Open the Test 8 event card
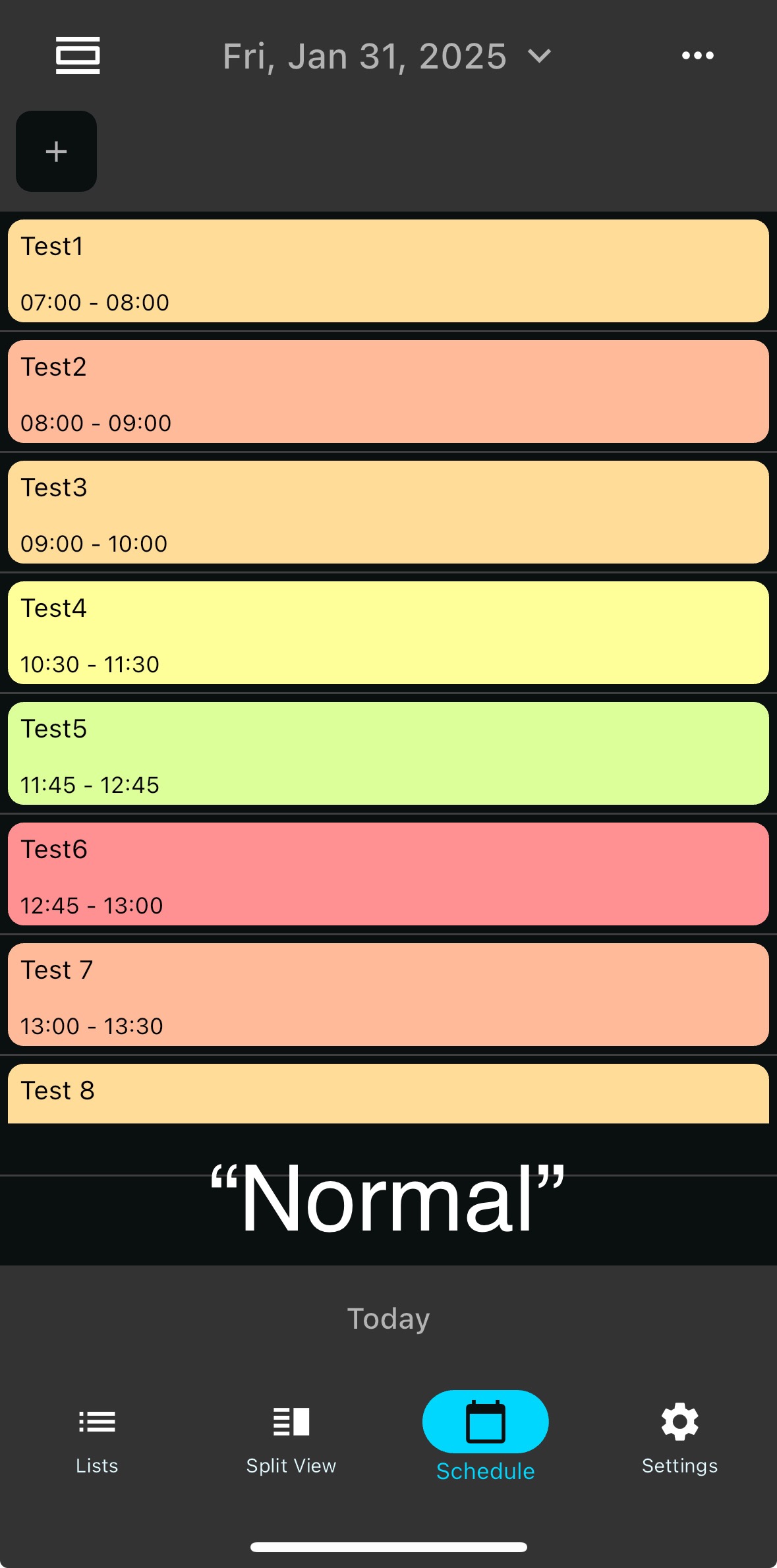Image resolution: width=777 pixels, height=1568 pixels. (388, 1093)
